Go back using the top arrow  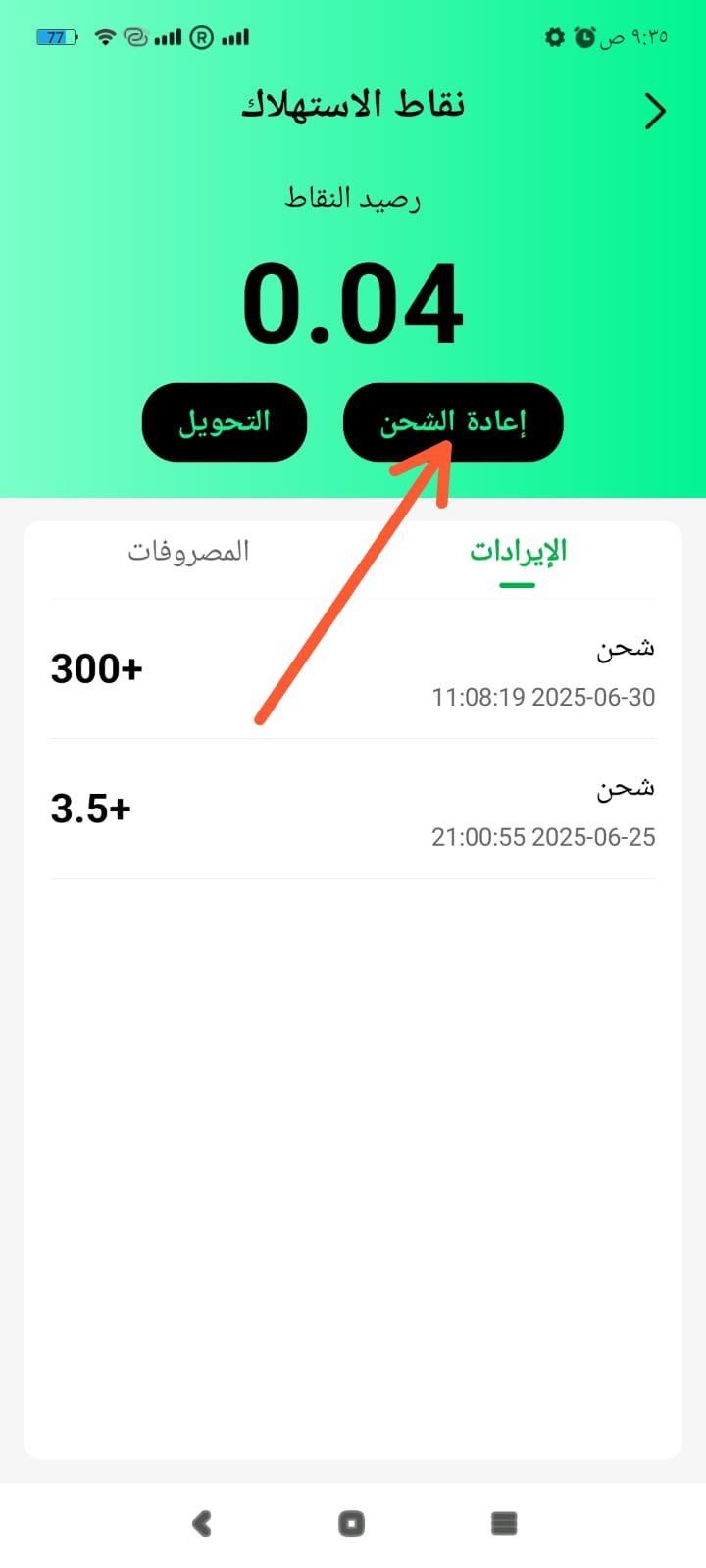pyautogui.click(x=655, y=111)
